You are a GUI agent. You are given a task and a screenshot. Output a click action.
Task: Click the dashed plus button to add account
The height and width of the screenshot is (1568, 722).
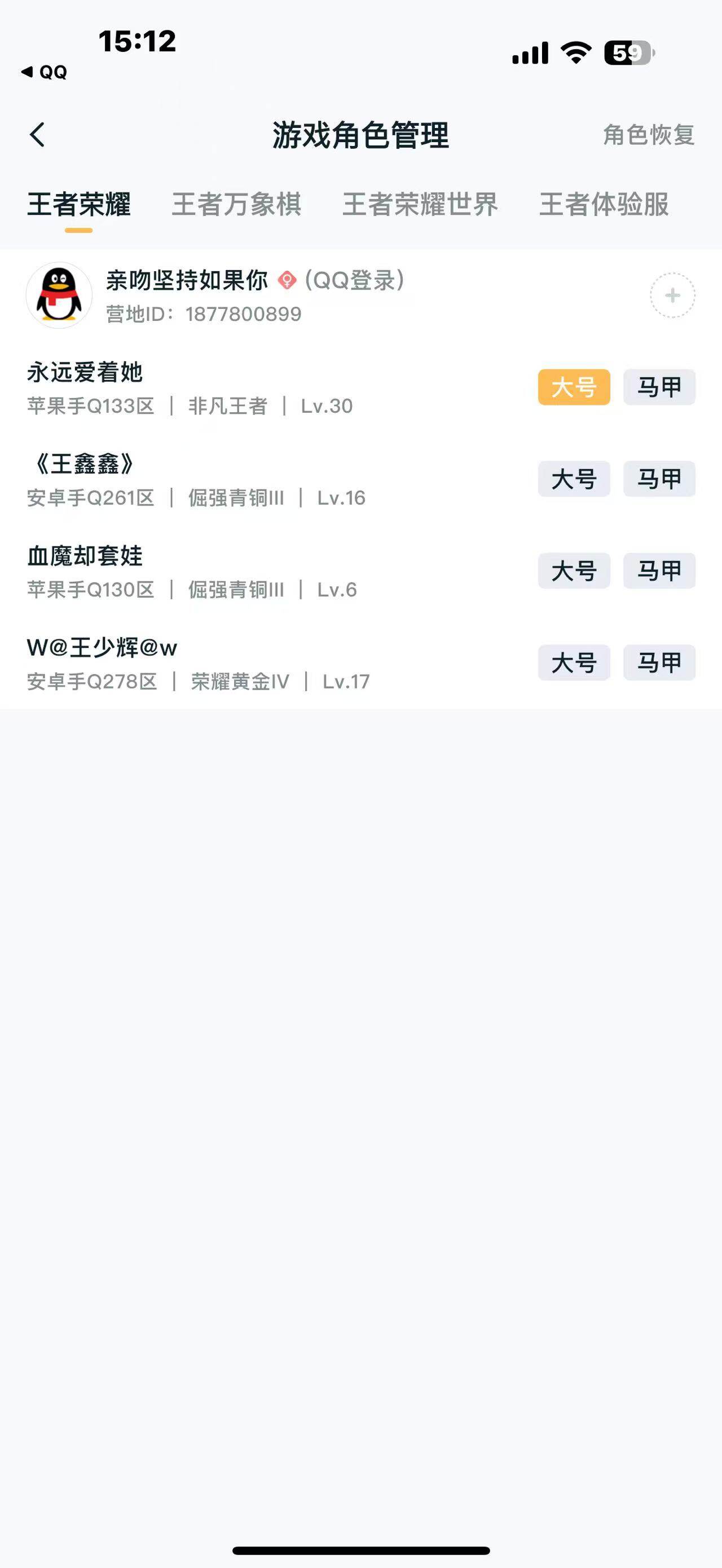tap(672, 295)
